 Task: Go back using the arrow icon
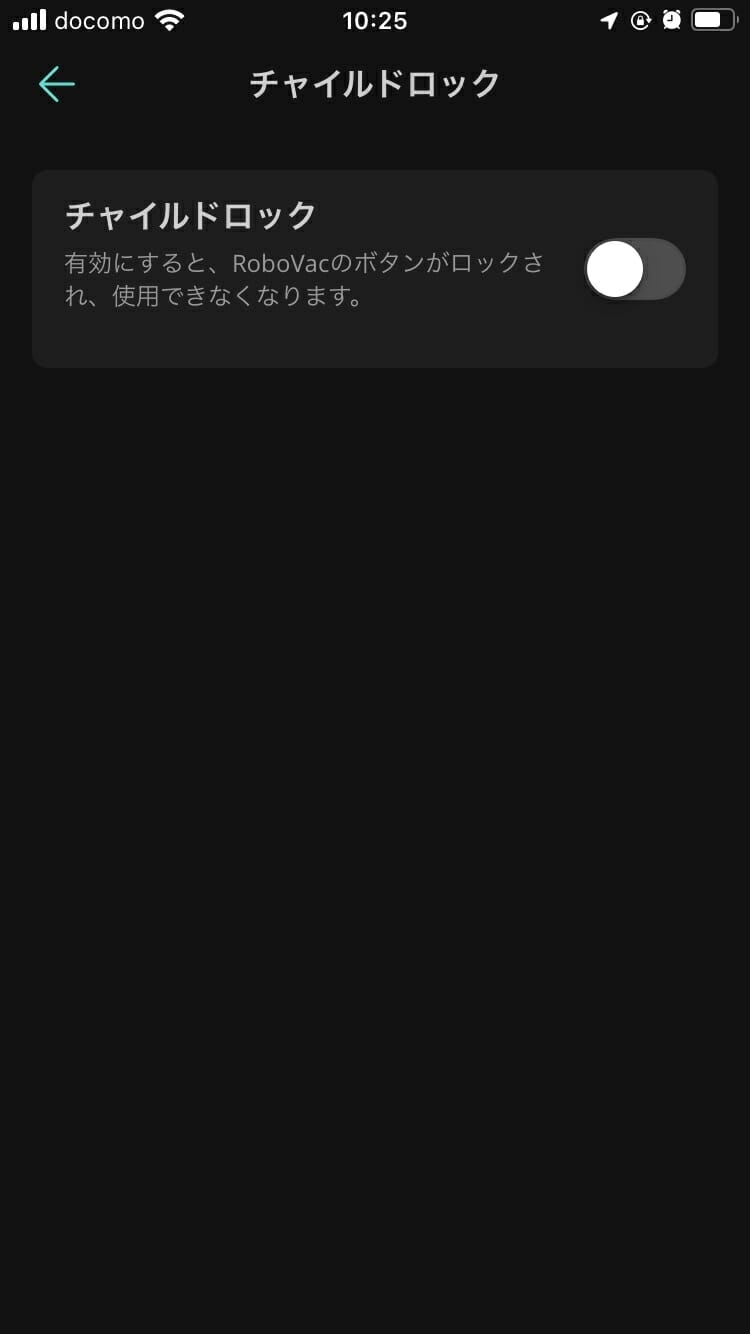tap(57, 85)
